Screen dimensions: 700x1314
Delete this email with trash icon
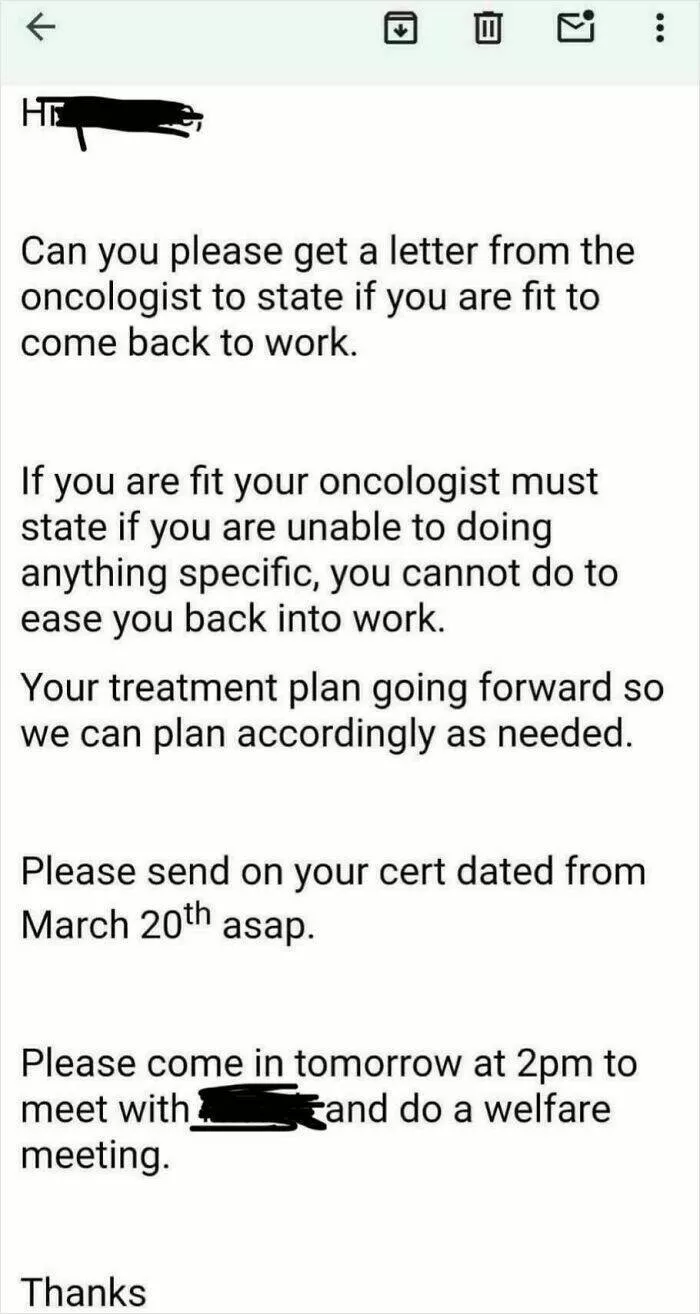[x=484, y=31]
